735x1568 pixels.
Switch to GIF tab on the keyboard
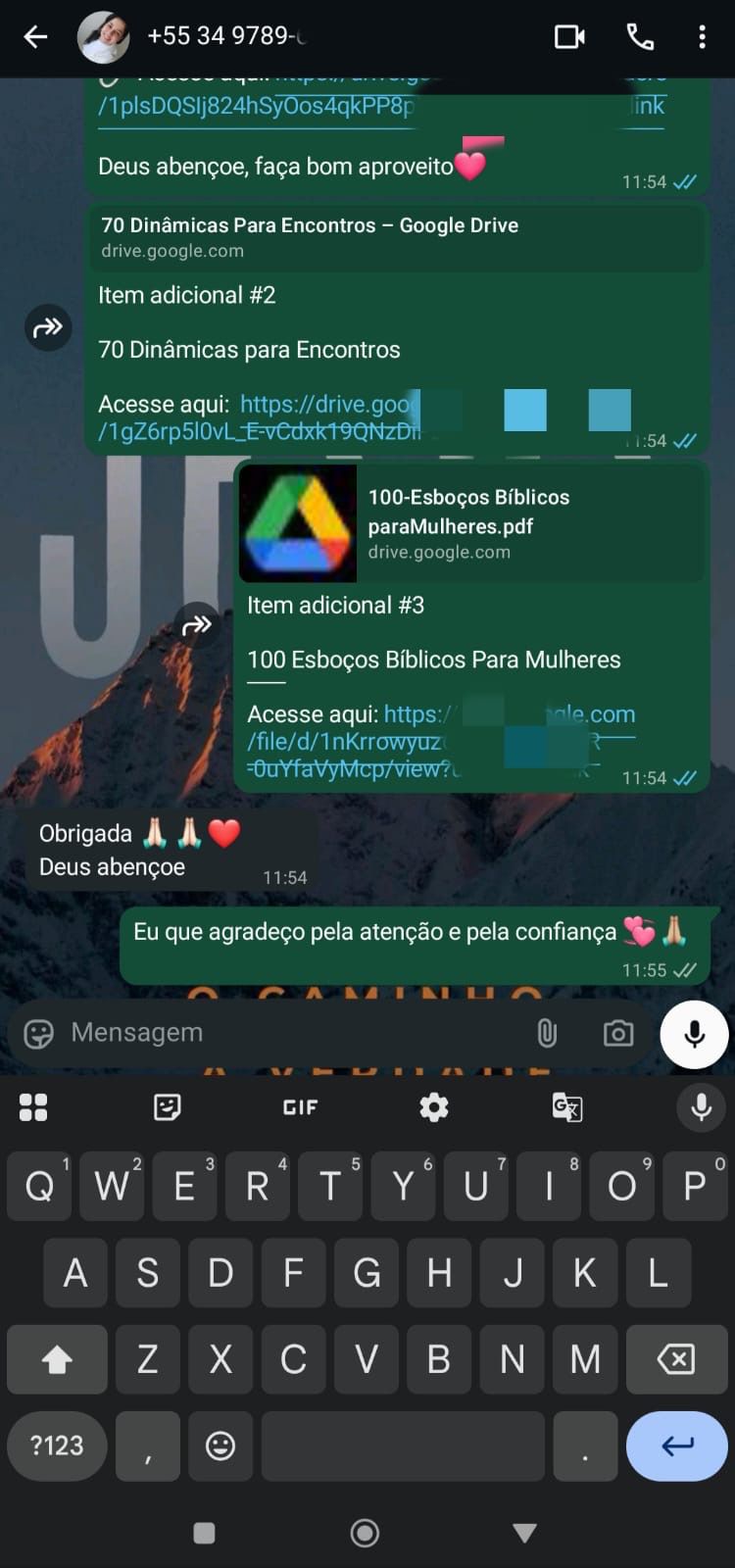[300, 1106]
